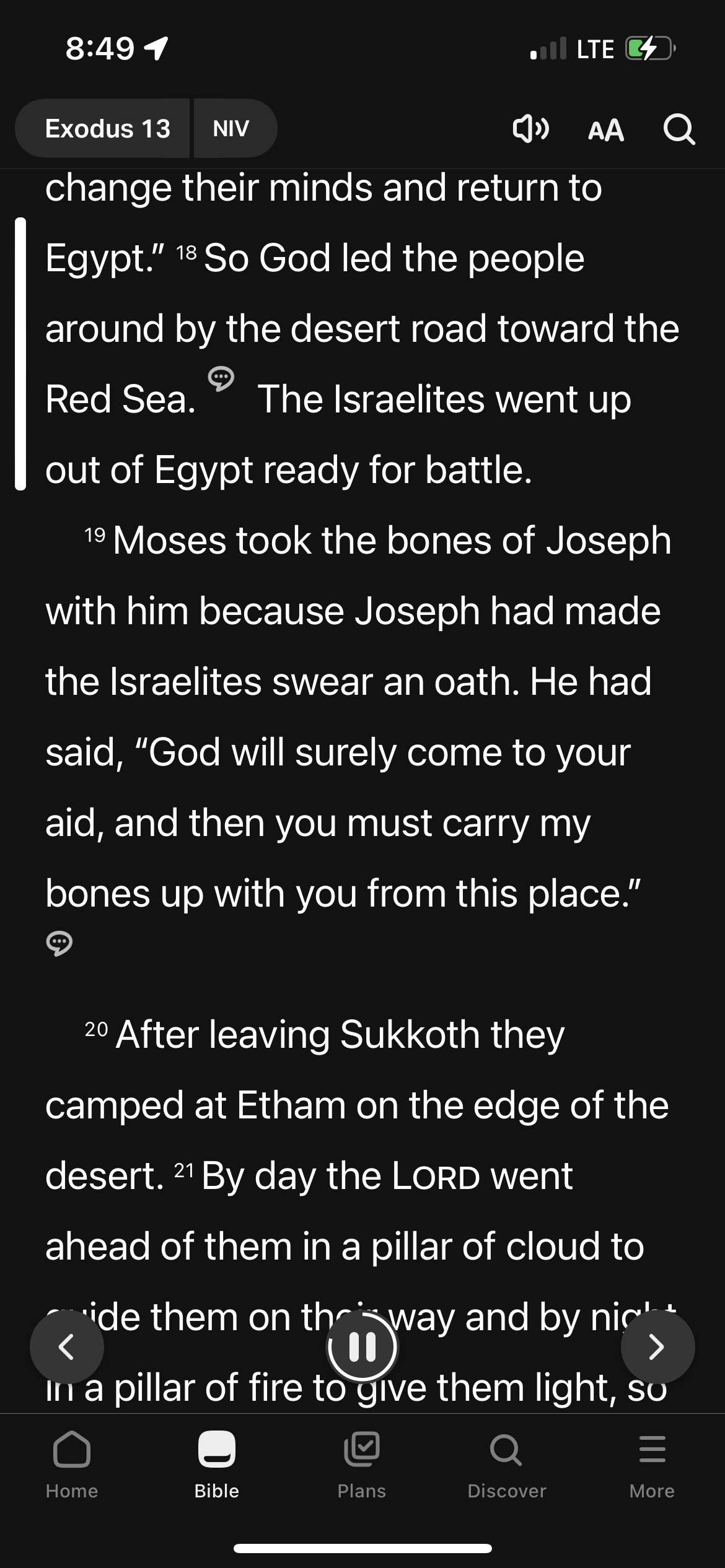This screenshot has width=725, height=1568.
Task: Open audio Bible speaker icon
Action: pyautogui.click(x=530, y=129)
